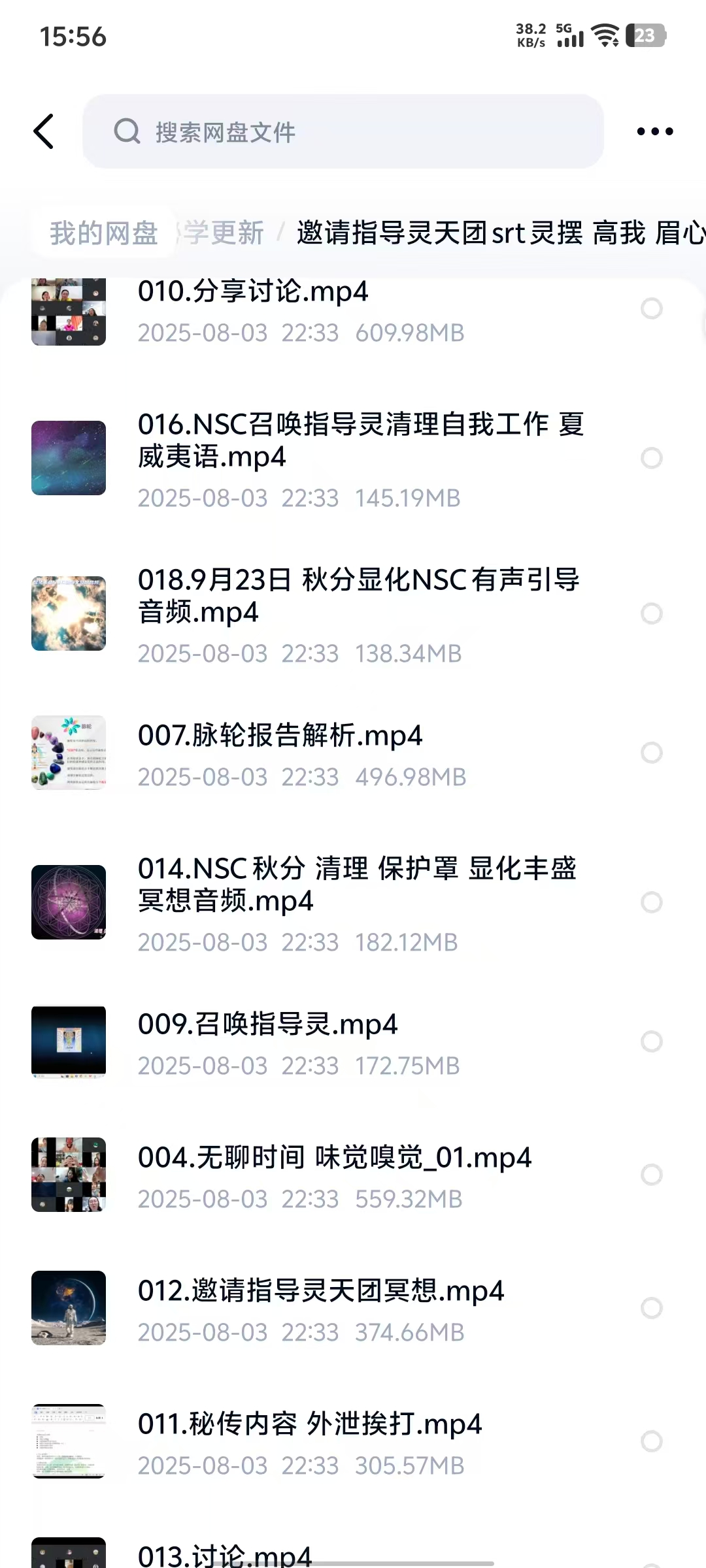Tick the circle beside 007.脉轮报告解析.mp4
This screenshot has height=1568, width=706.
[652, 753]
